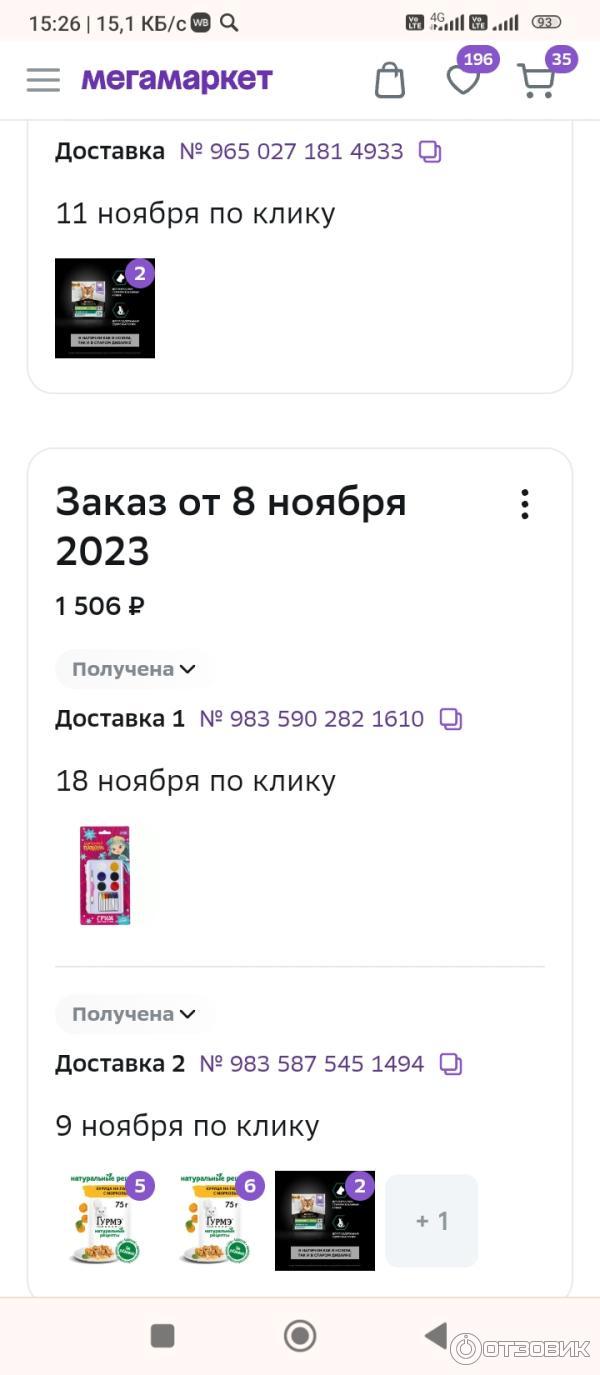Open the shopping cart with 35 items
The image size is (600, 1375).
pos(537,80)
